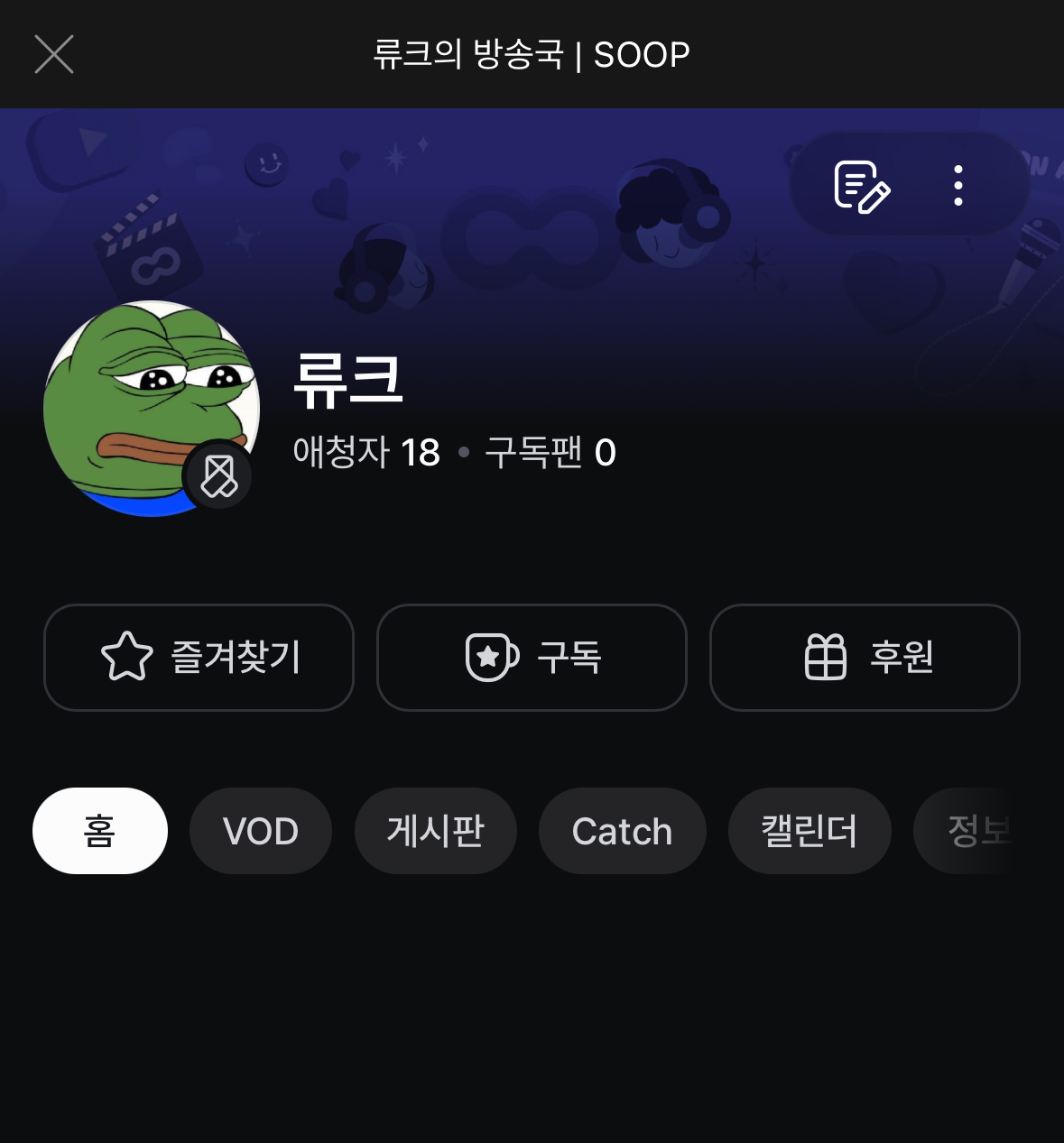Subscribe using the 구독 button

tap(532, 657)
